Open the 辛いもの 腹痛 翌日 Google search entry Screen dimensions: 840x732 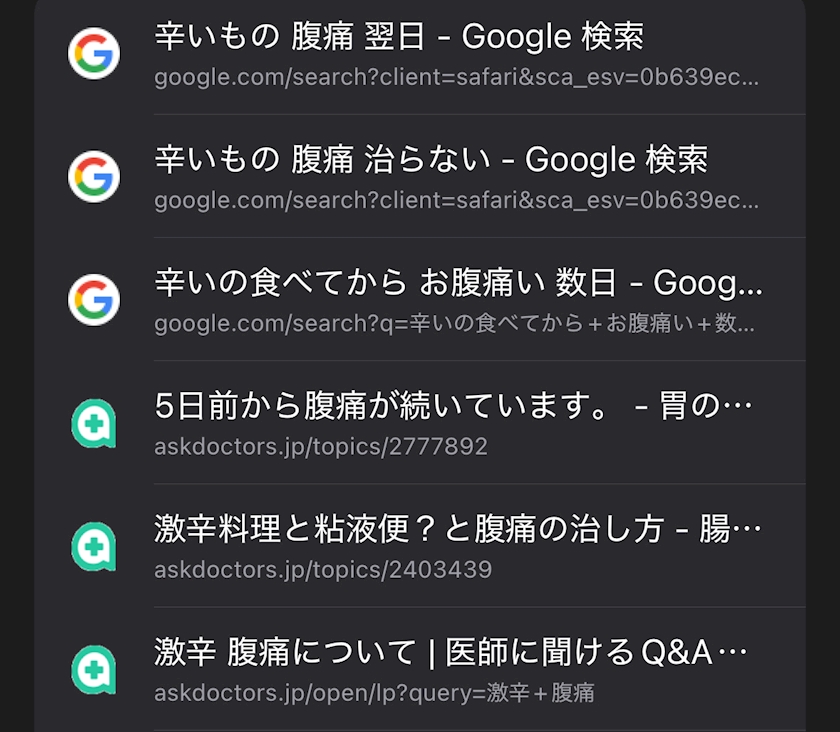pos(420,54)
